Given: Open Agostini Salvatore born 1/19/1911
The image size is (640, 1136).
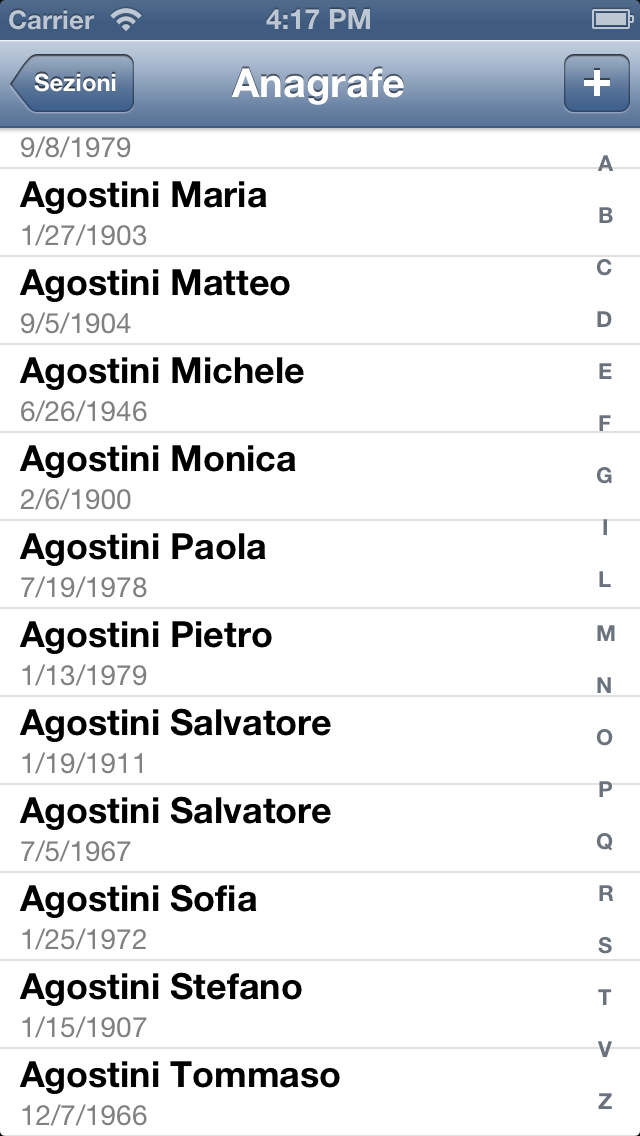Looking at the screenshot, I should (x=320, y=740).
